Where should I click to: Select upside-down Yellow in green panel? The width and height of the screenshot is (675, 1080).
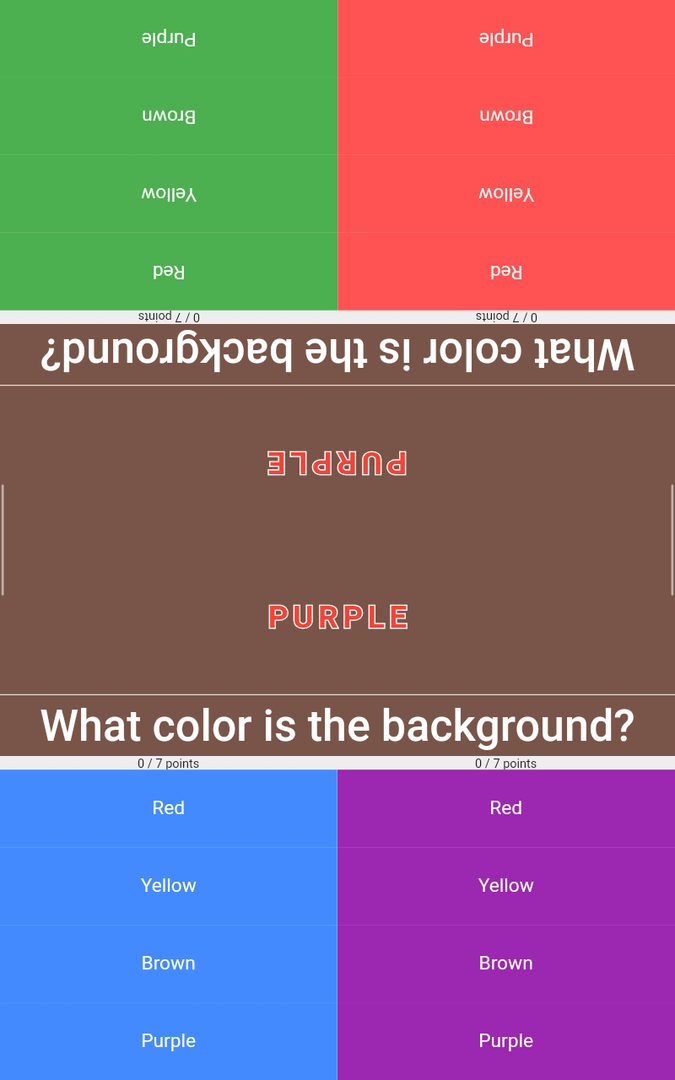tap(168, 193)
